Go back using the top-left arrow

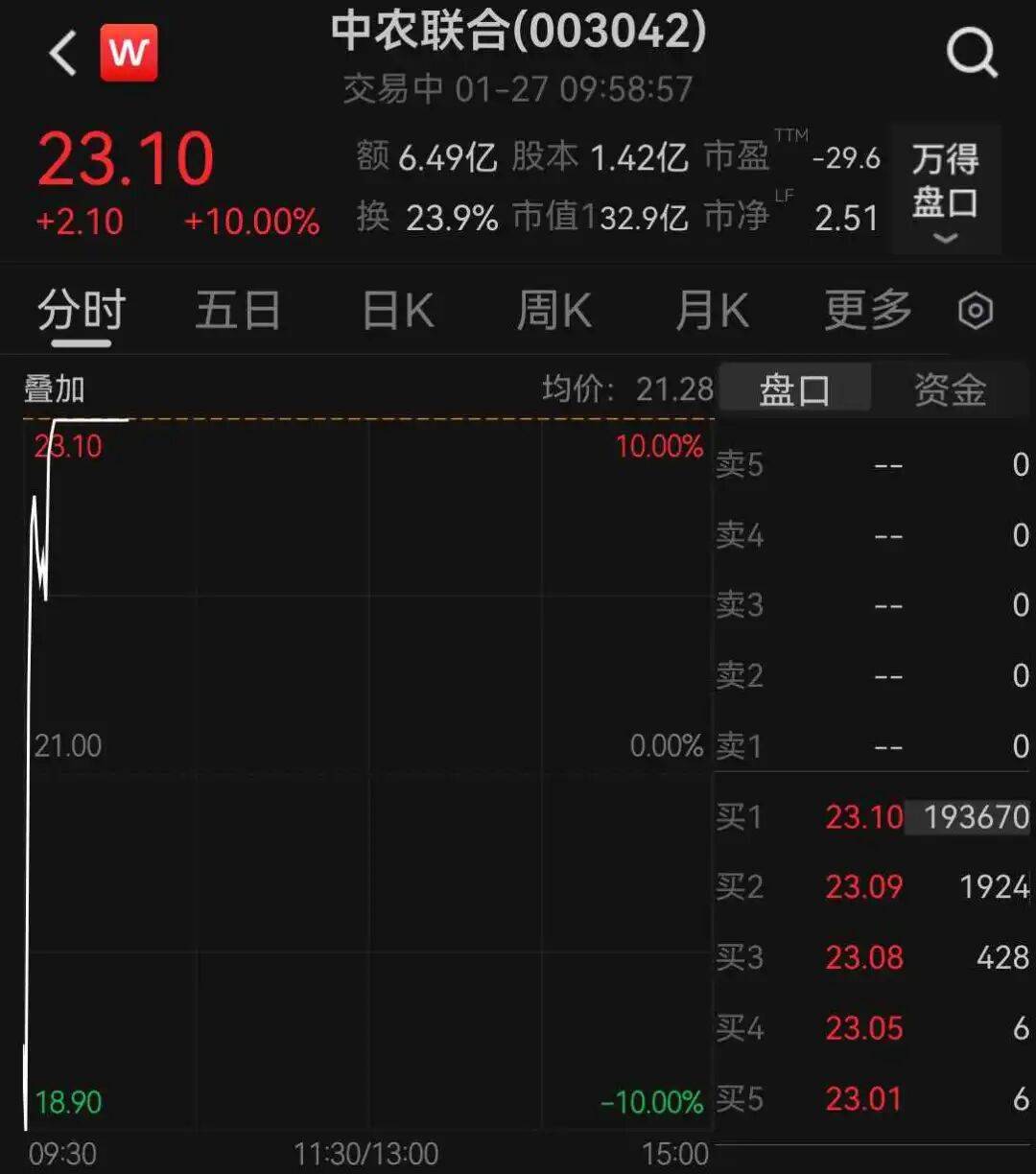pos(62,54)
